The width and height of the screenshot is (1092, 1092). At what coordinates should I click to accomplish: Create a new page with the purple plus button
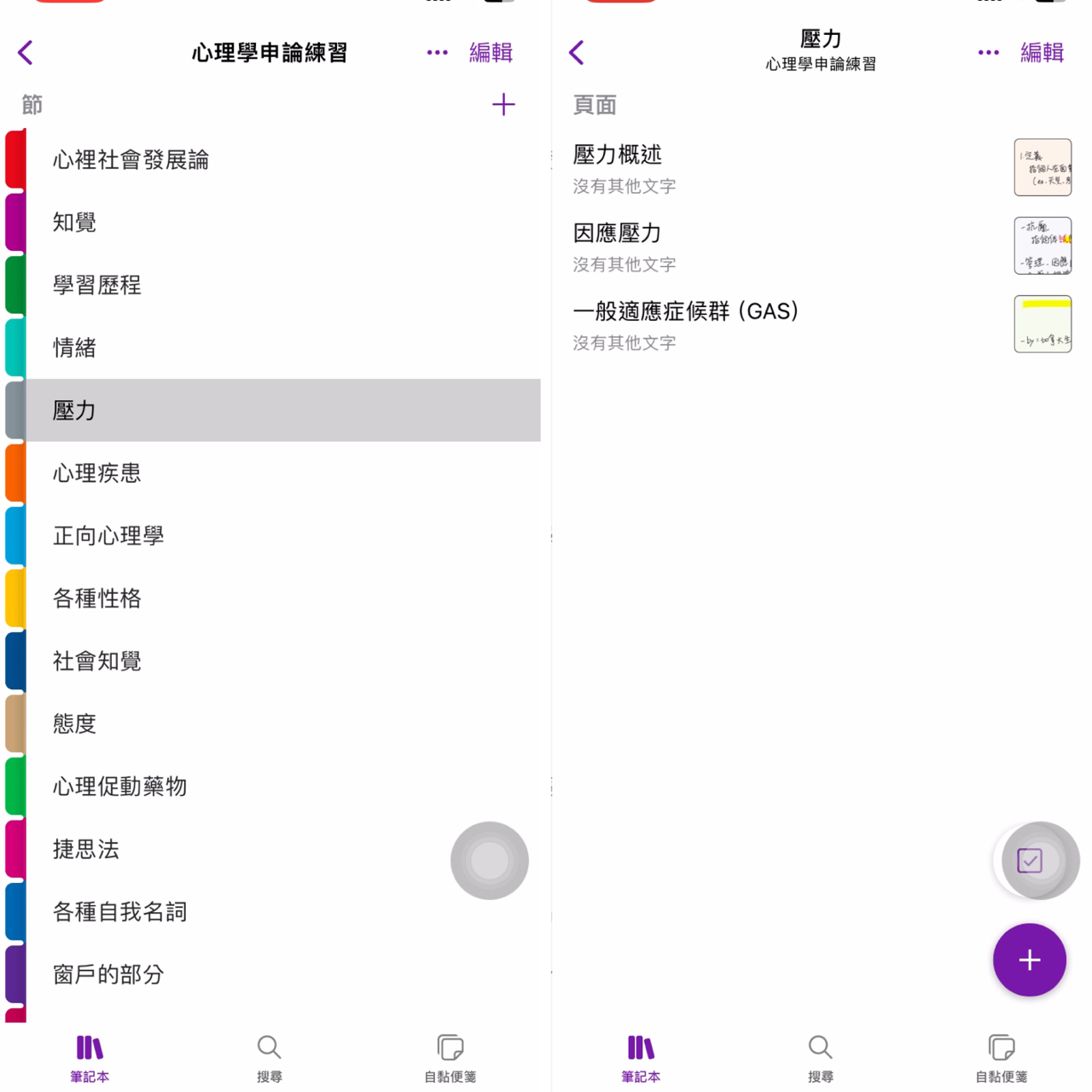coord(1029,960)
